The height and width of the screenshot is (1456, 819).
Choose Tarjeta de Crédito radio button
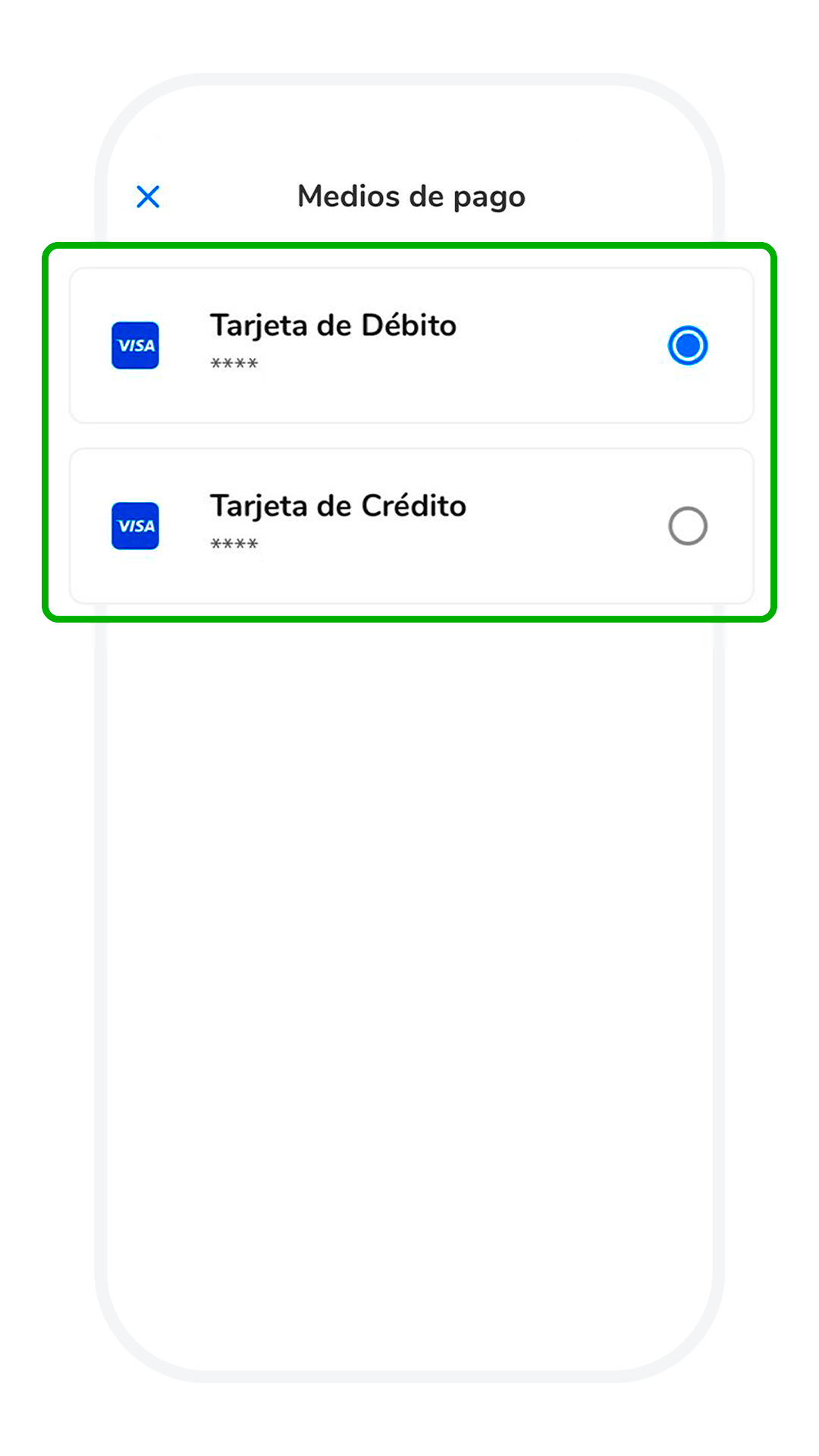pyautogui.click(x=687, y=526)
